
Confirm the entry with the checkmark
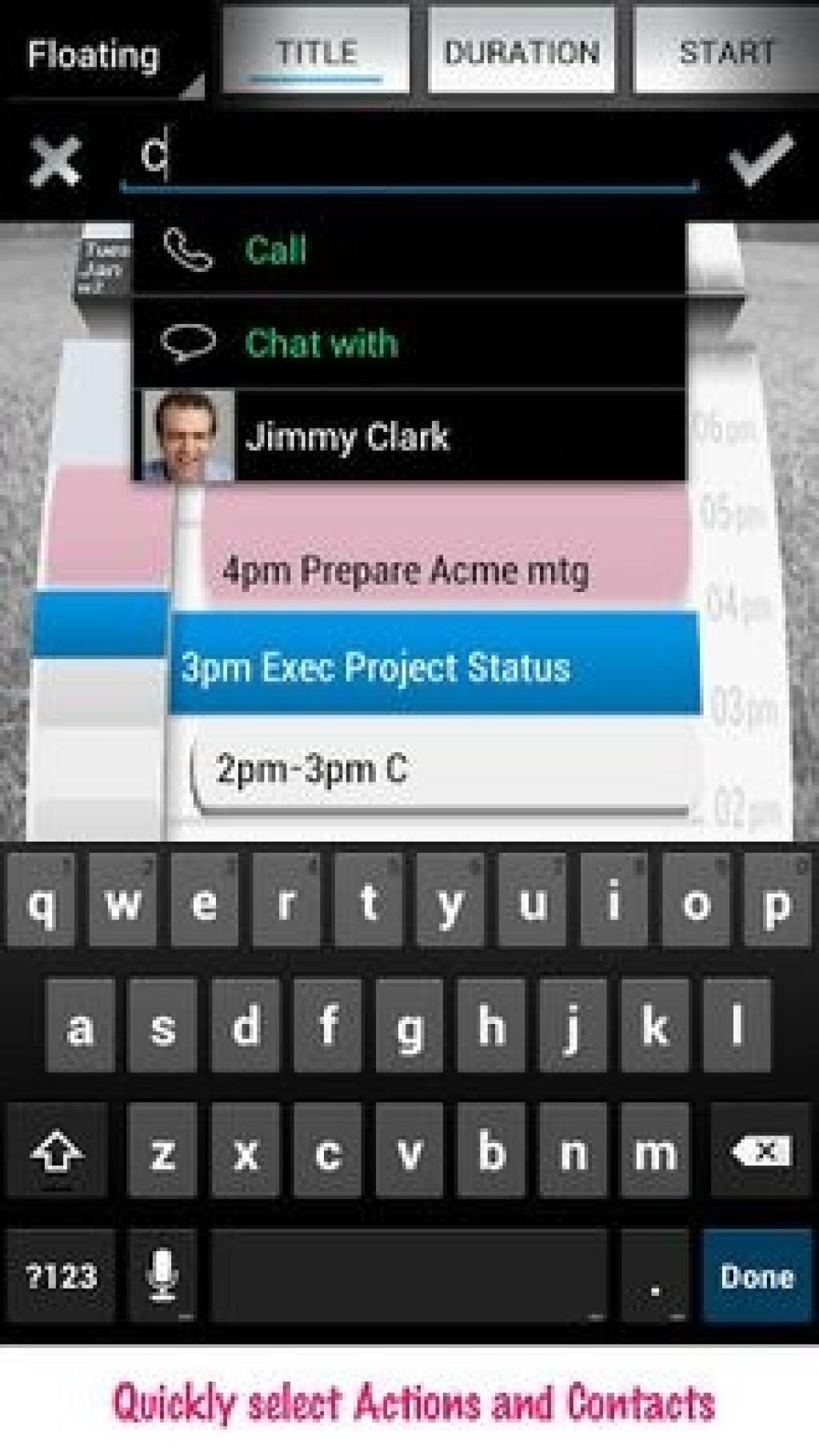[x=761, y=159]
